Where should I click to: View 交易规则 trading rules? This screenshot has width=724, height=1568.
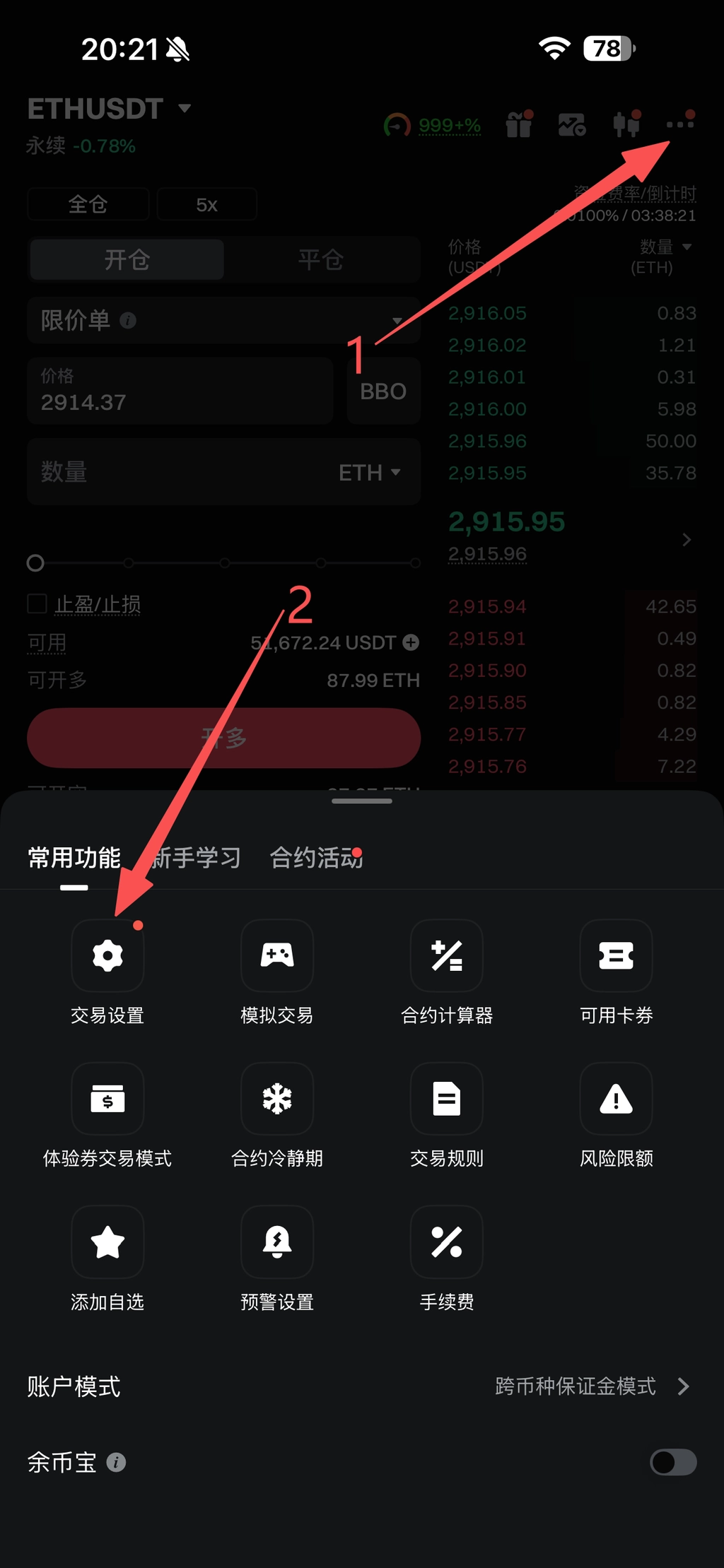[447, 1099]
